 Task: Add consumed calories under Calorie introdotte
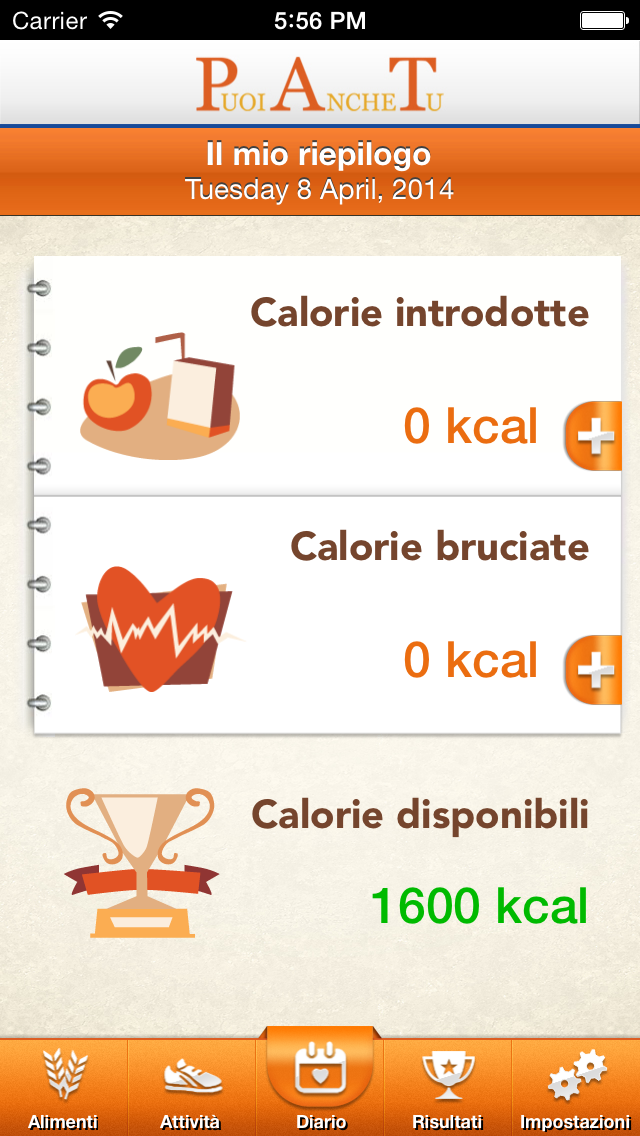pos(594,437)
